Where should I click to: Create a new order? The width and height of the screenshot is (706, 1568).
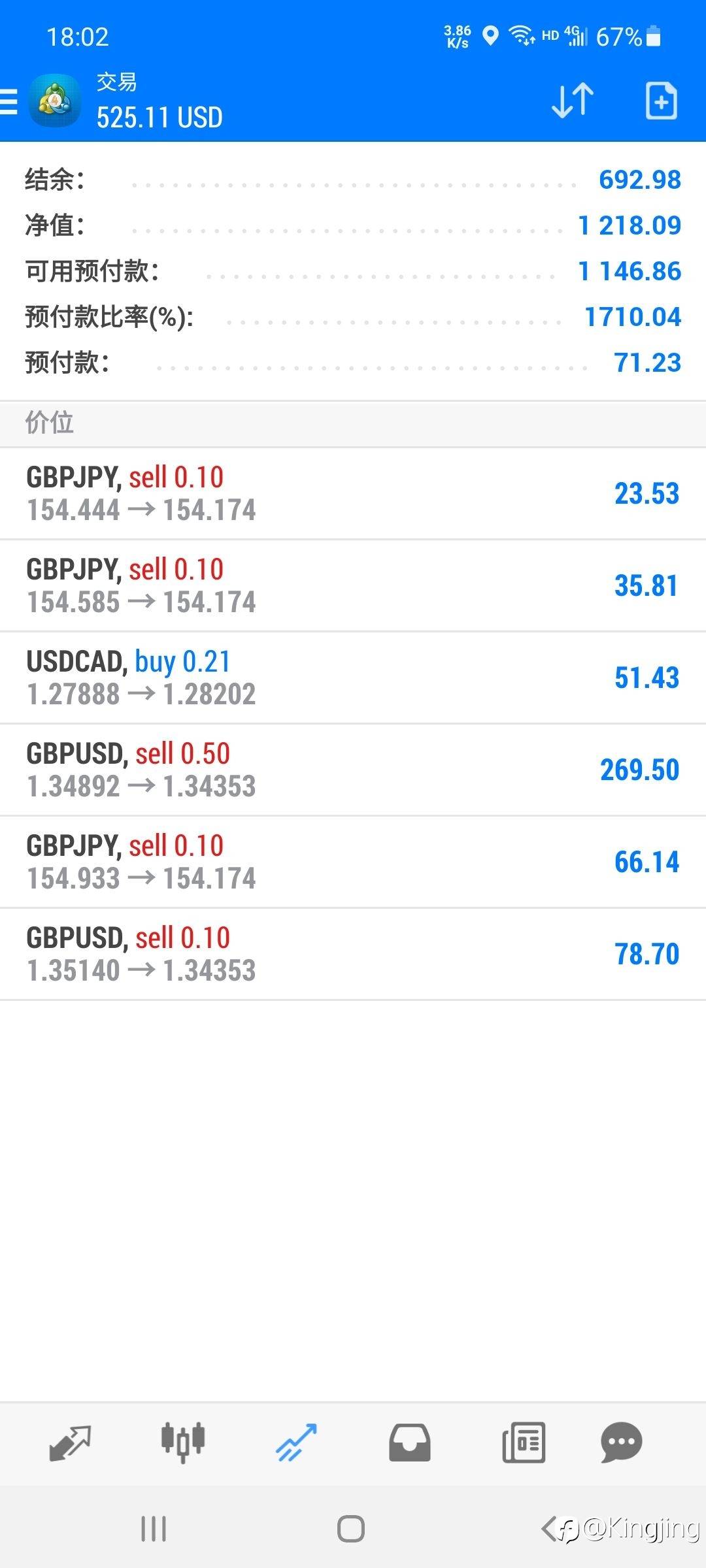coord(661,101)
